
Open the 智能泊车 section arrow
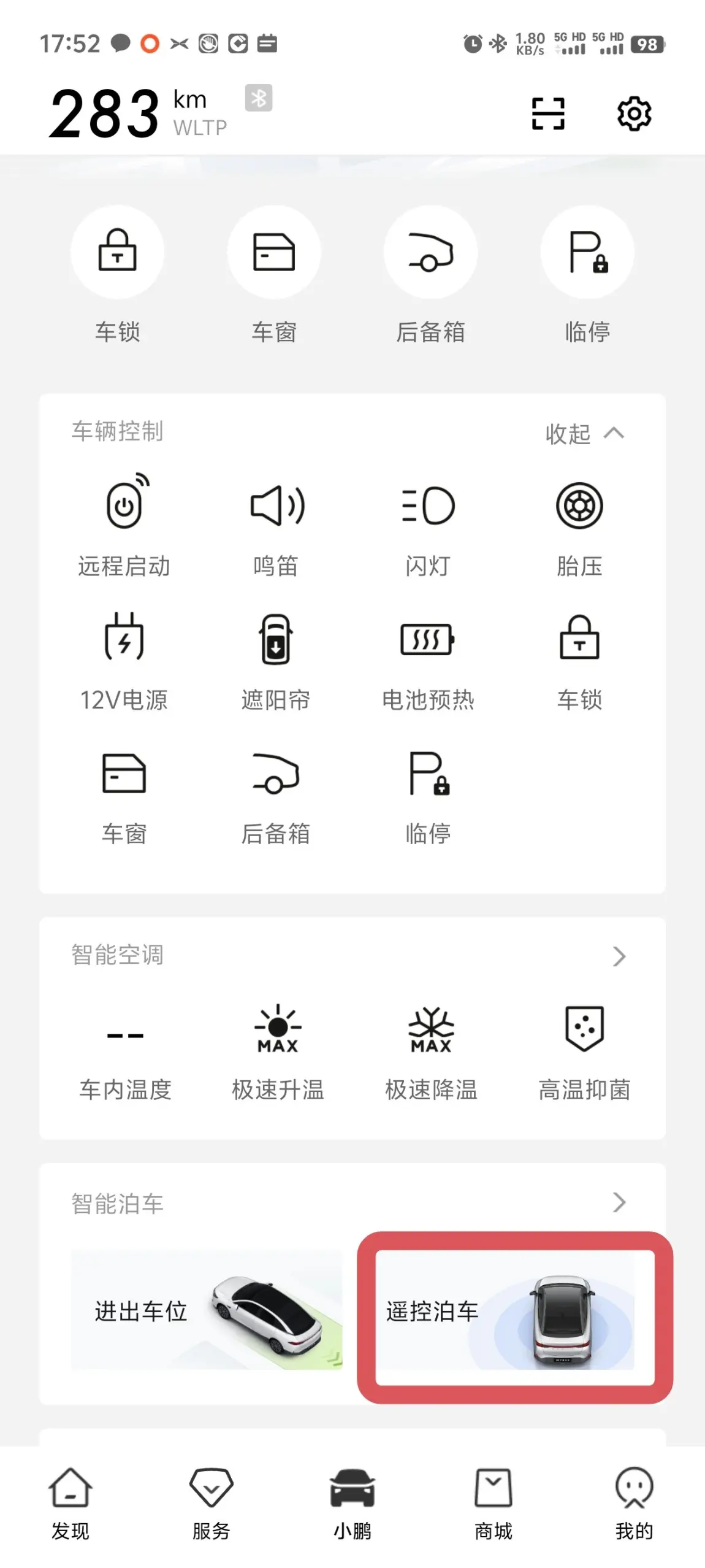click(x=619, y=1202)
